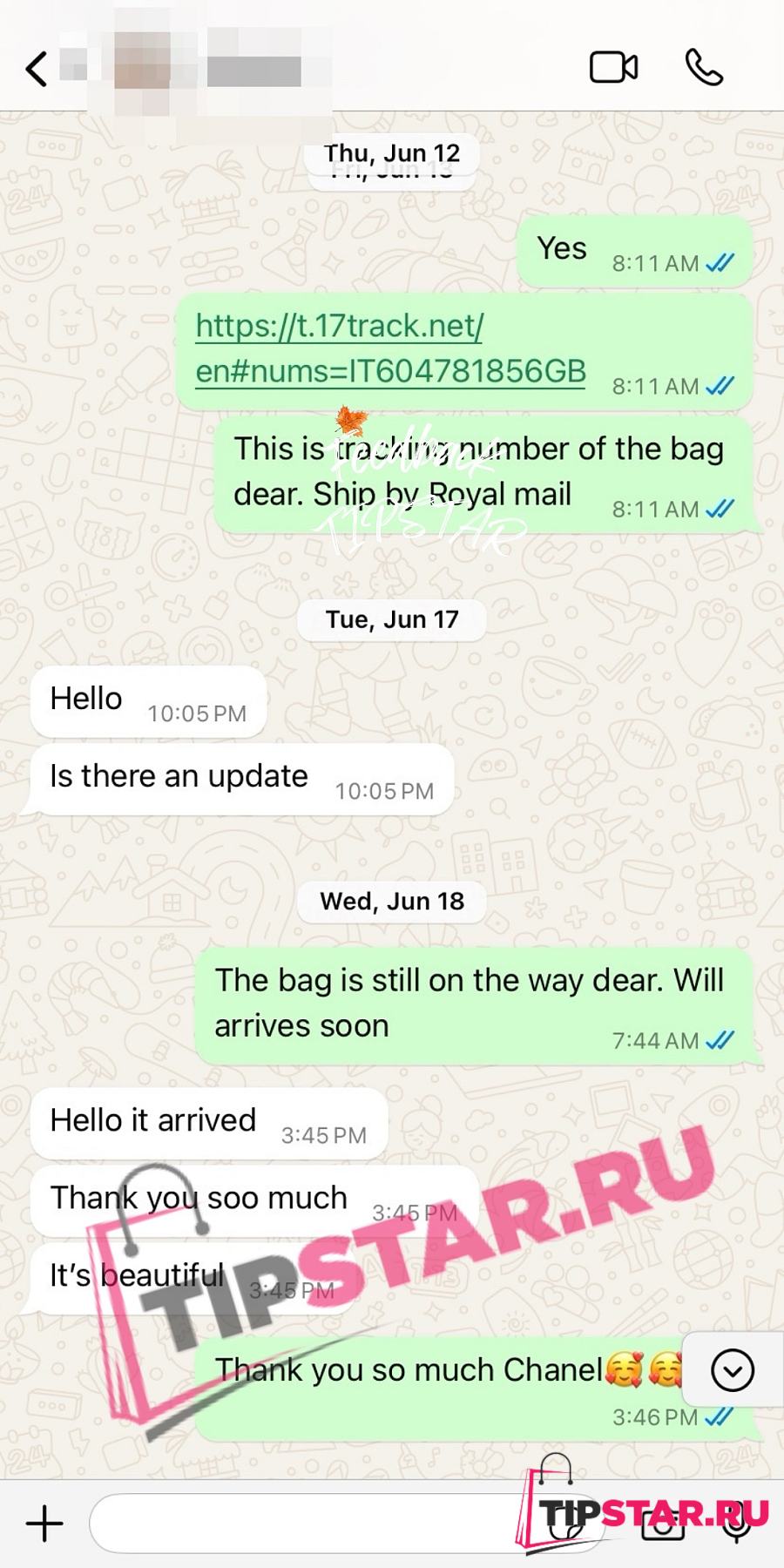Image resolution: width=784 pixels, height=1568 pixels.
Task: Go back to the chat list
Action: (x=37, y=68)
